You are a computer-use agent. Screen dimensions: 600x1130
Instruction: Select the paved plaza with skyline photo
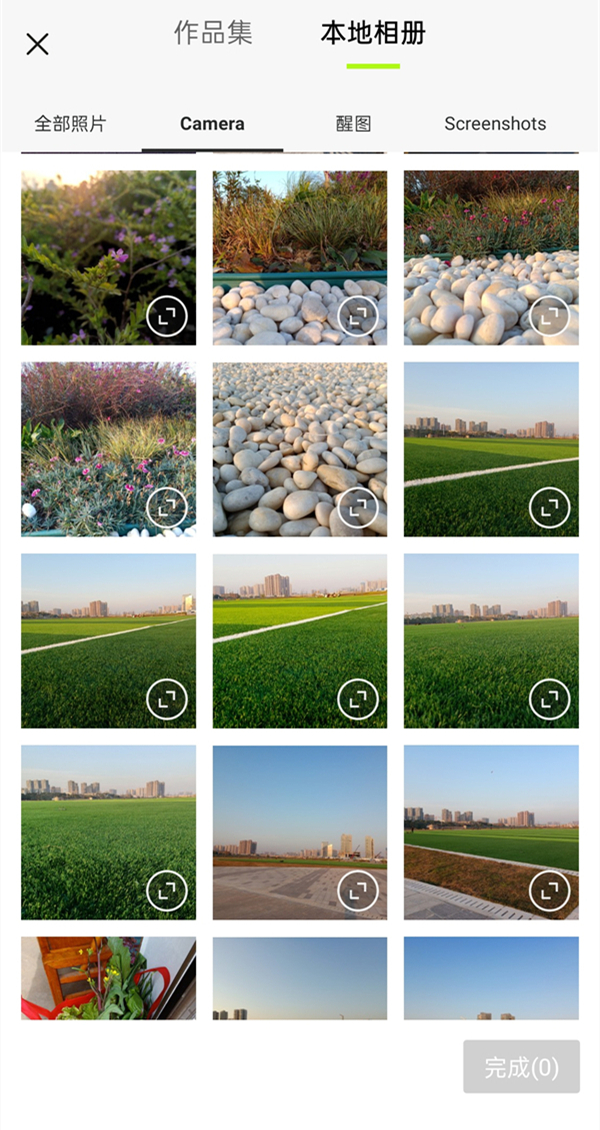click(x=300, y=832)
